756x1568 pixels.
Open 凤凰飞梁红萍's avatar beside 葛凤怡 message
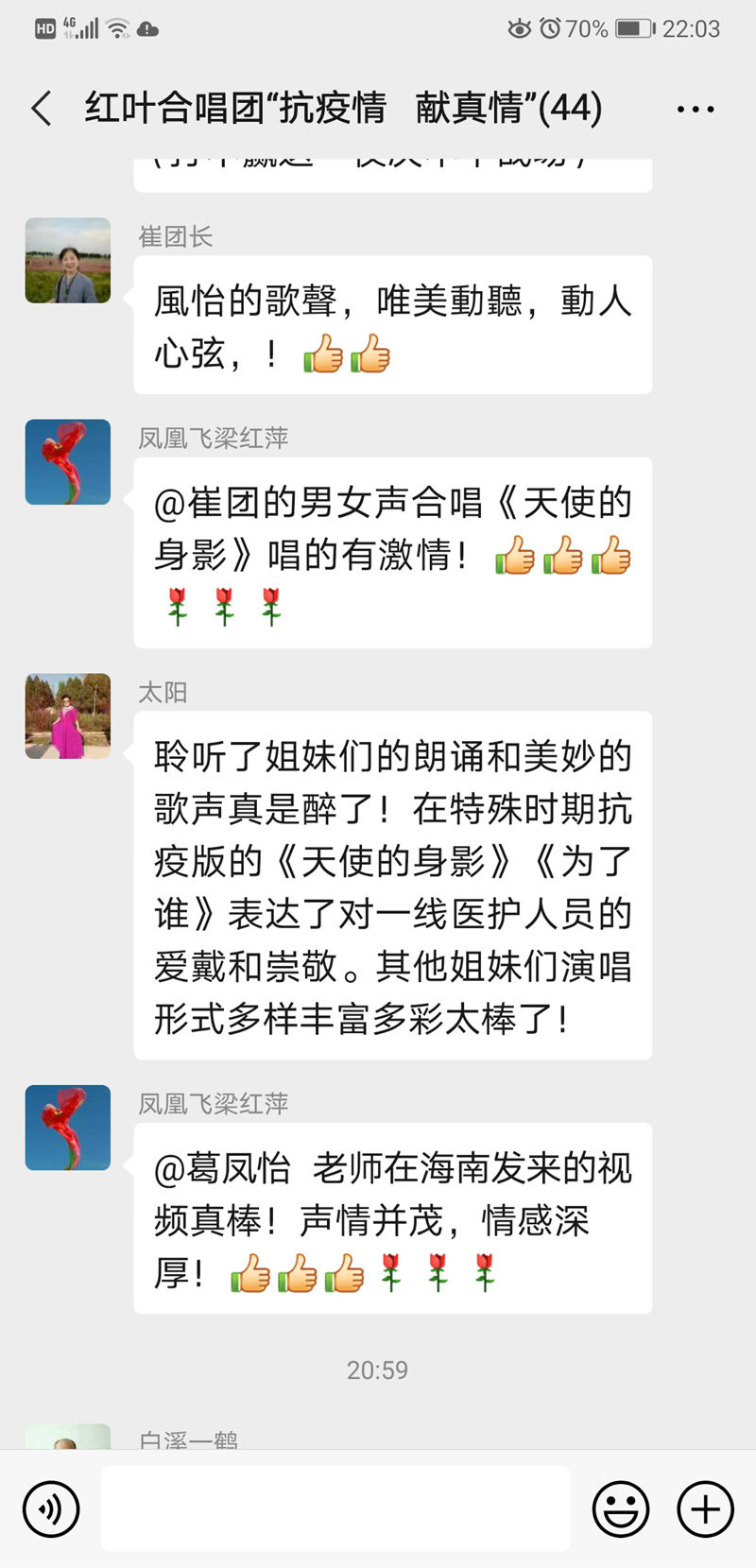68,1128
